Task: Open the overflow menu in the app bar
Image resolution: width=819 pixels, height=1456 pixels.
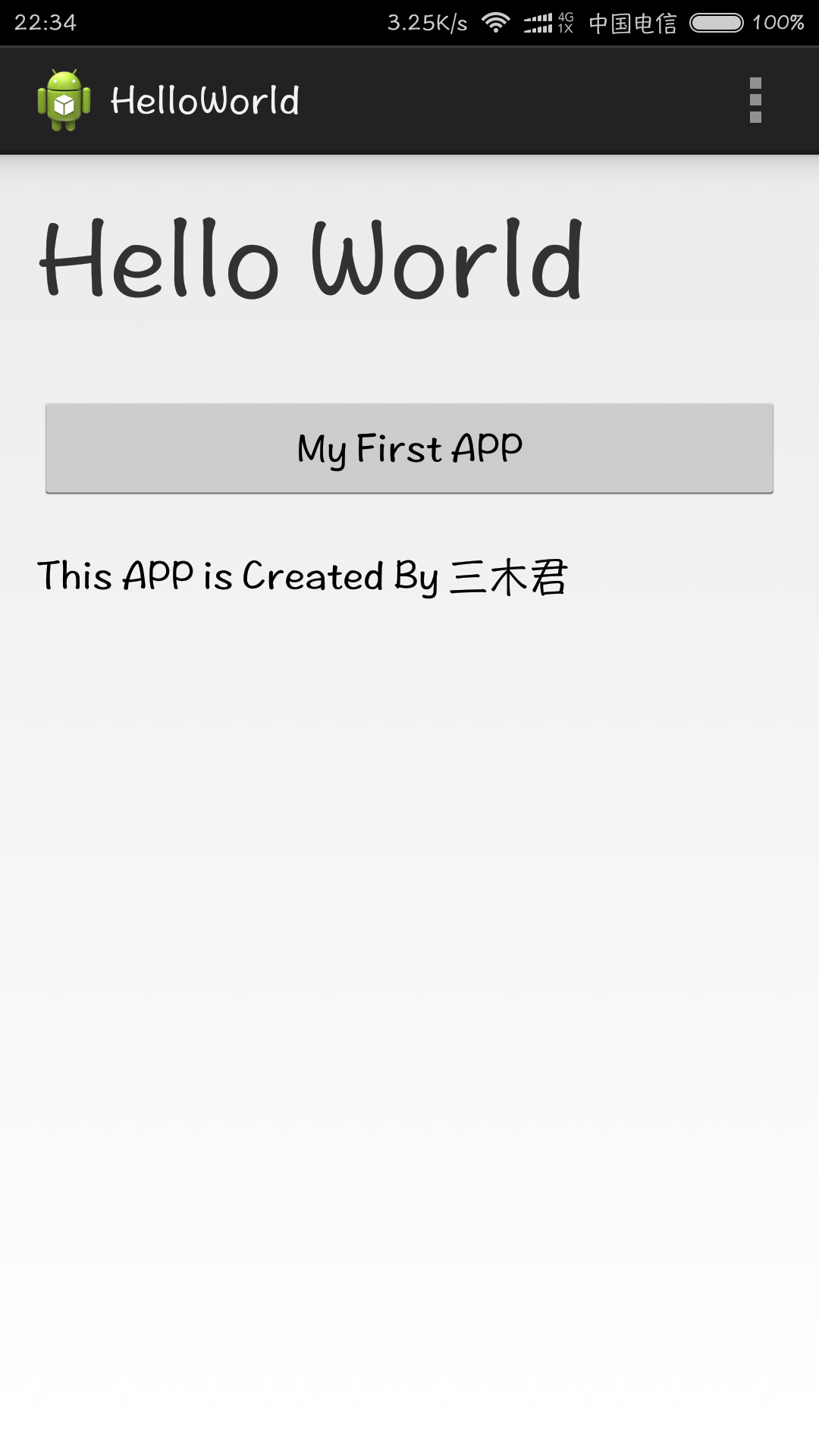Action: pos(755,100)
